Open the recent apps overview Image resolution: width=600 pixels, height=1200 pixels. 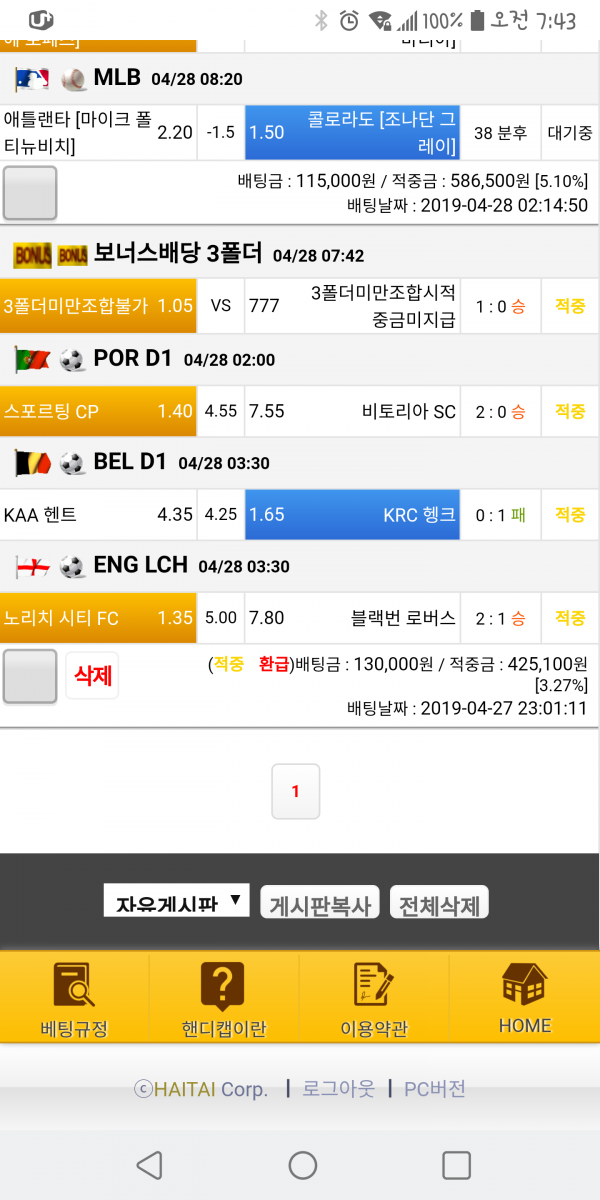[456, 1164]
